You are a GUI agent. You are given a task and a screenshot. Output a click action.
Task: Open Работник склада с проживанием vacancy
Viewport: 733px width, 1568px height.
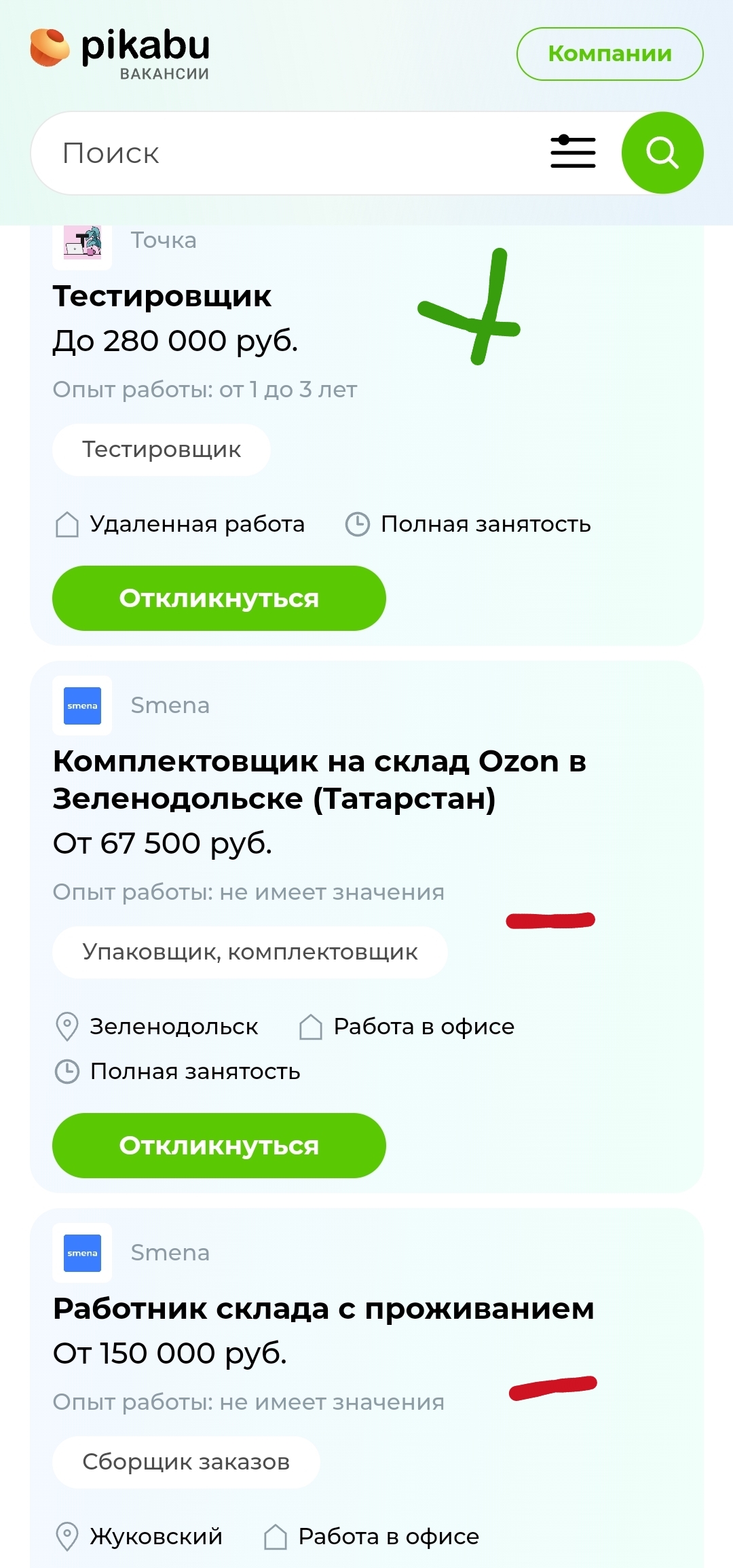pyautogui.click(x=323, y=1309)
